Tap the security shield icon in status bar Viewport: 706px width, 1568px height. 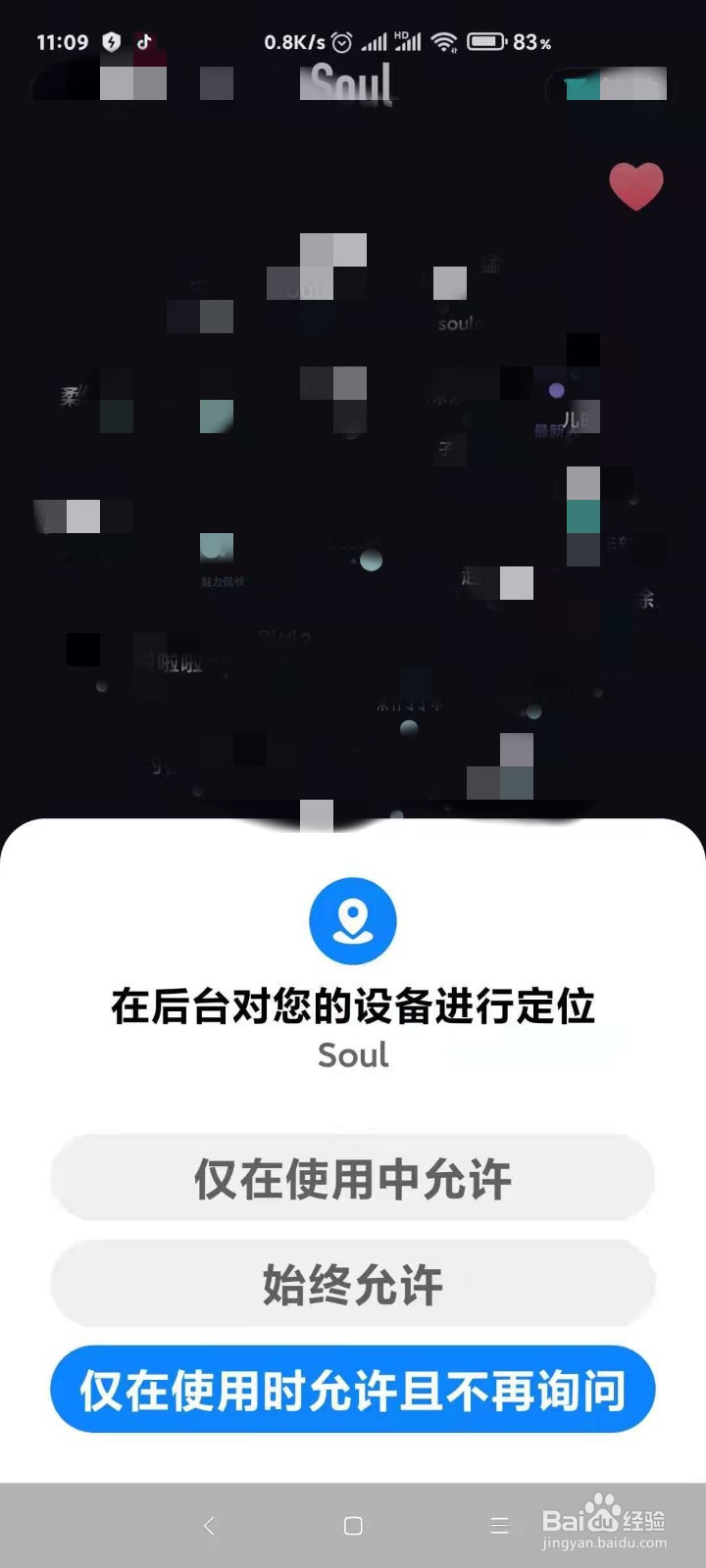coord(111,41)
